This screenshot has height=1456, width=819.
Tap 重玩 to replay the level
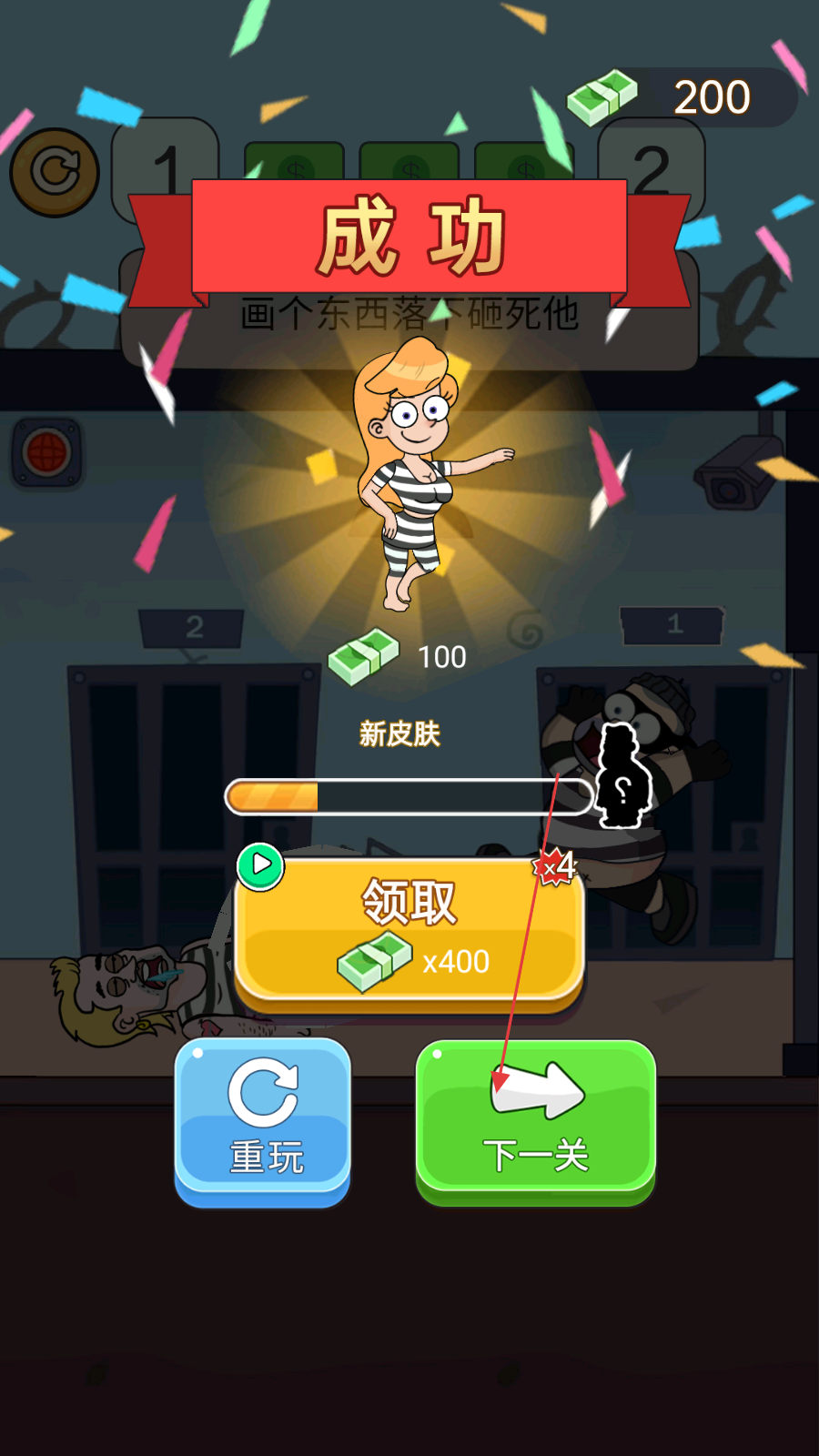(263, 1120)
